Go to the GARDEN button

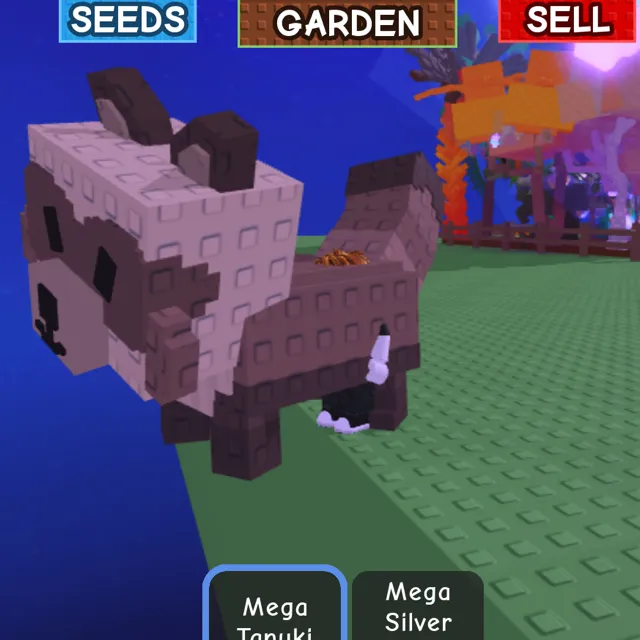click(347, 22)
